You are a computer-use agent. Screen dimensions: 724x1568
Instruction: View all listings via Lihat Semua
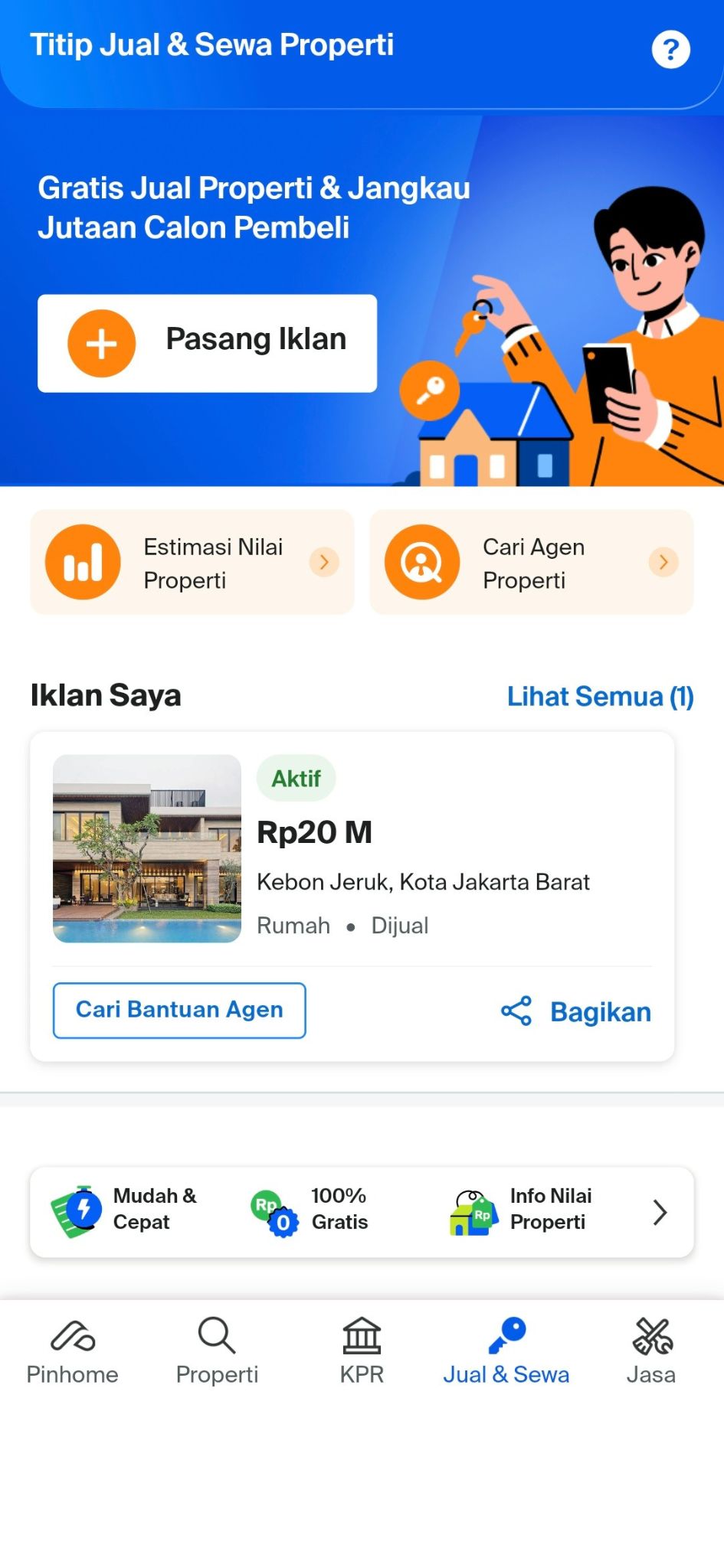[600, 697]
